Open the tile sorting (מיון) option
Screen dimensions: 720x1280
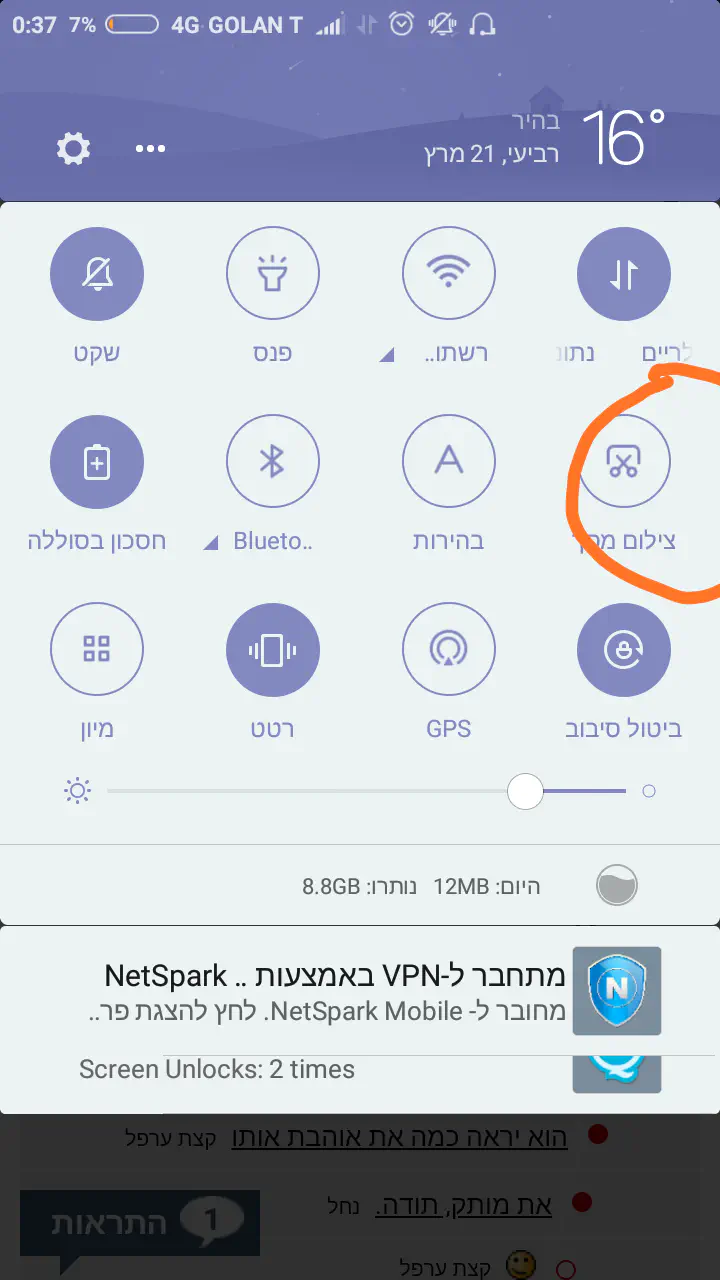[97, 650]
